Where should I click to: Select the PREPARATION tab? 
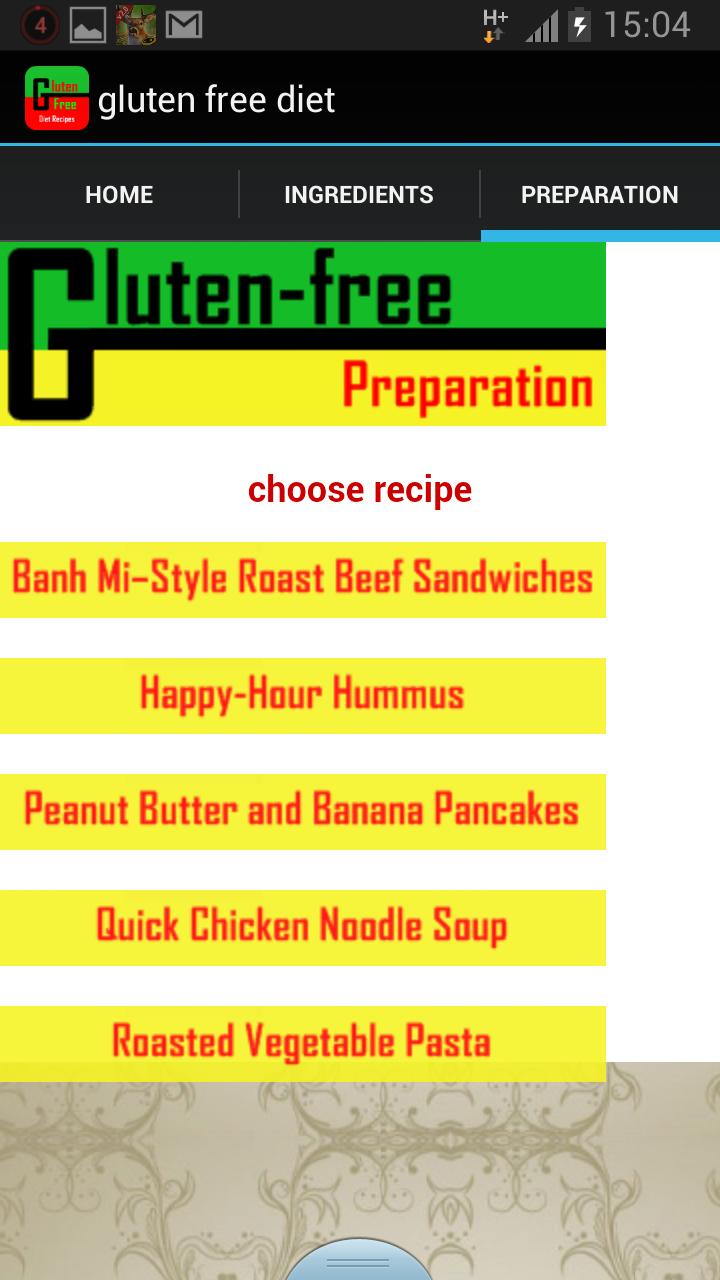601,194
